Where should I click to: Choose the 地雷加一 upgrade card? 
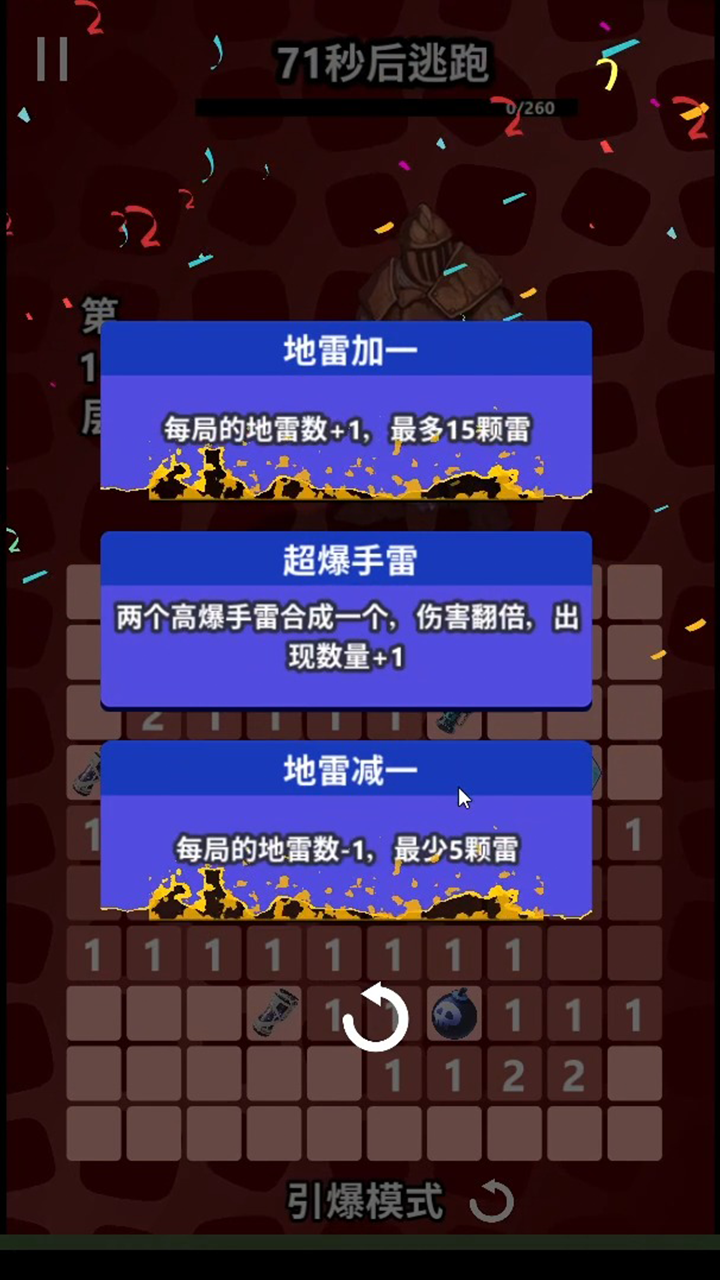346,409
